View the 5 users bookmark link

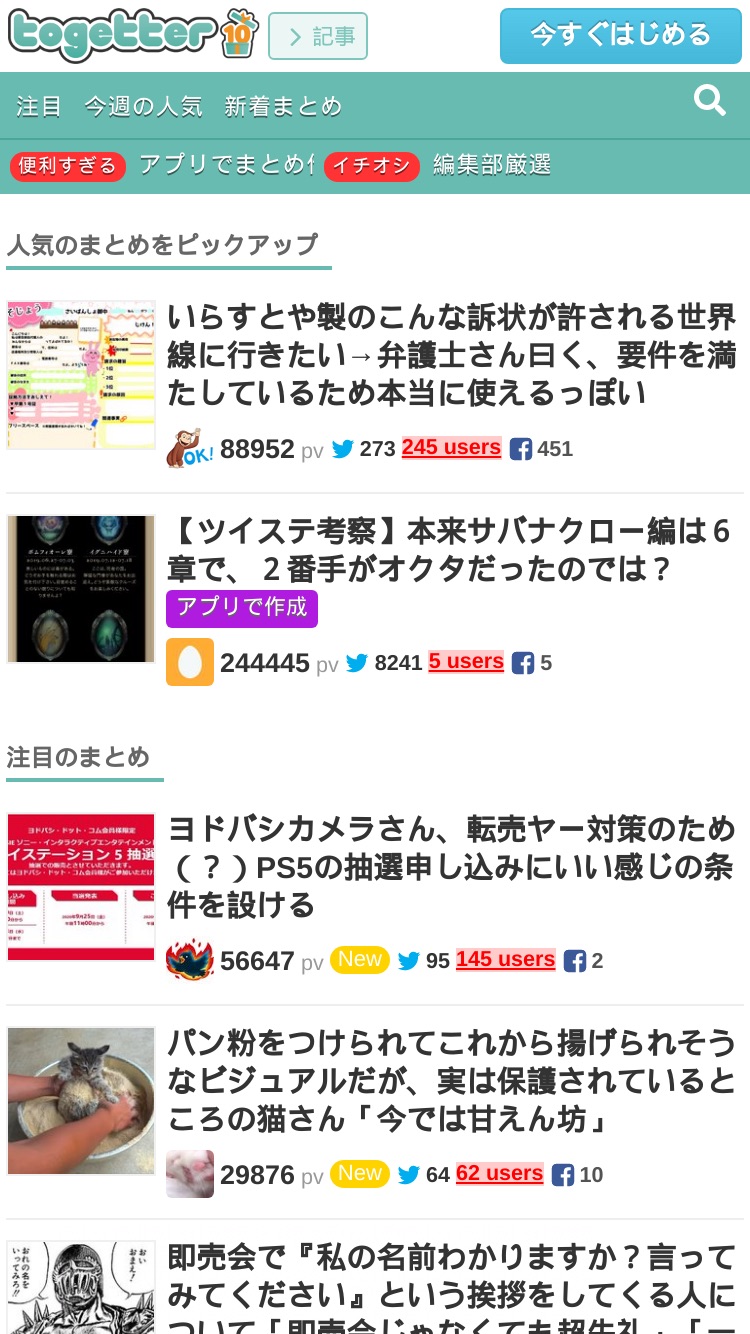pyautogui.click(x=466, y=662)
